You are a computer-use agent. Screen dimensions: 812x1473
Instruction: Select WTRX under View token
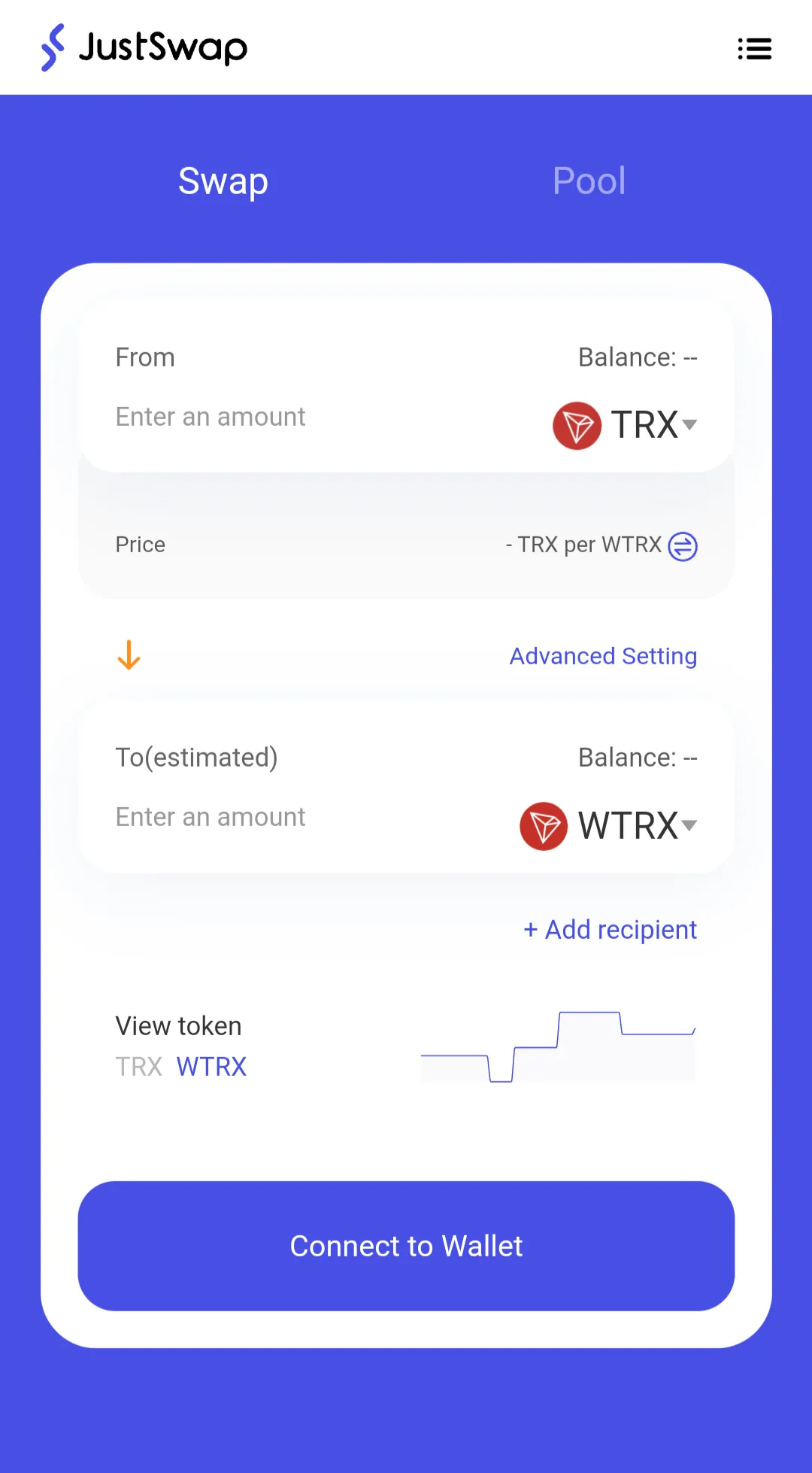(211, 1066)
